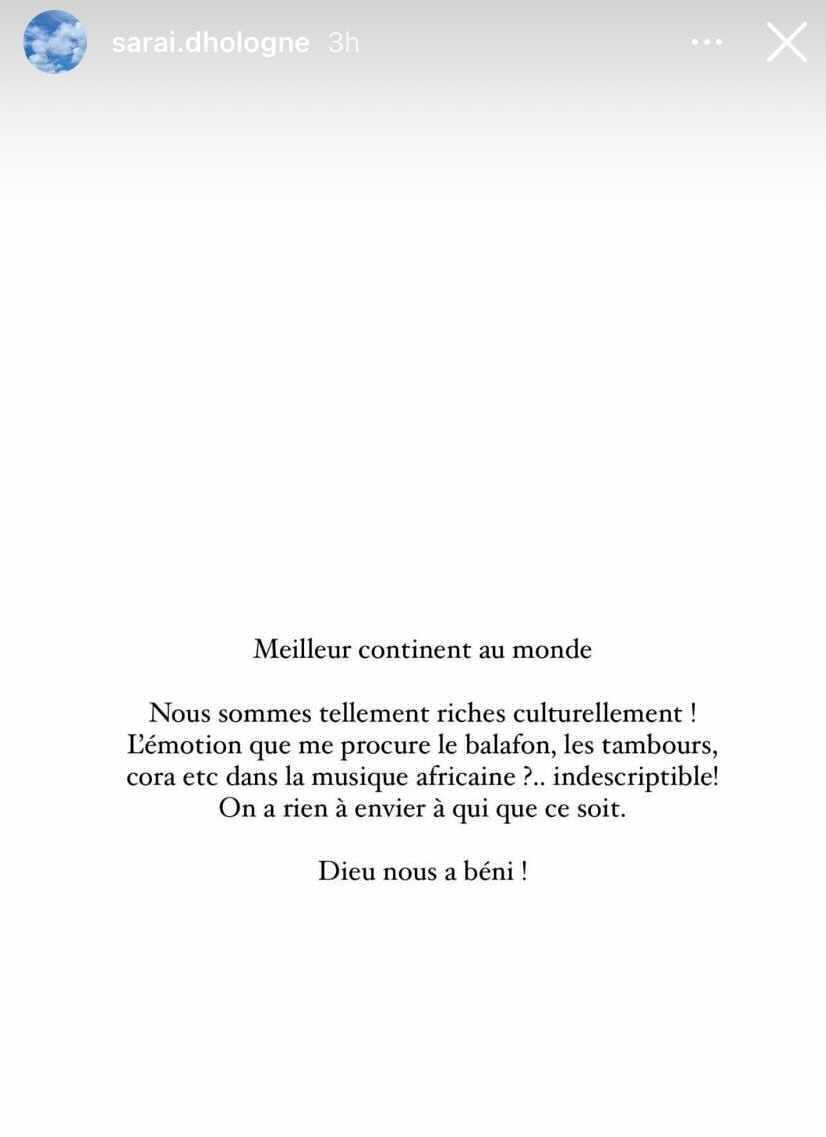Open the three-dot story options menu
This screenshot has height=1137, width=826.
point(706,43)
